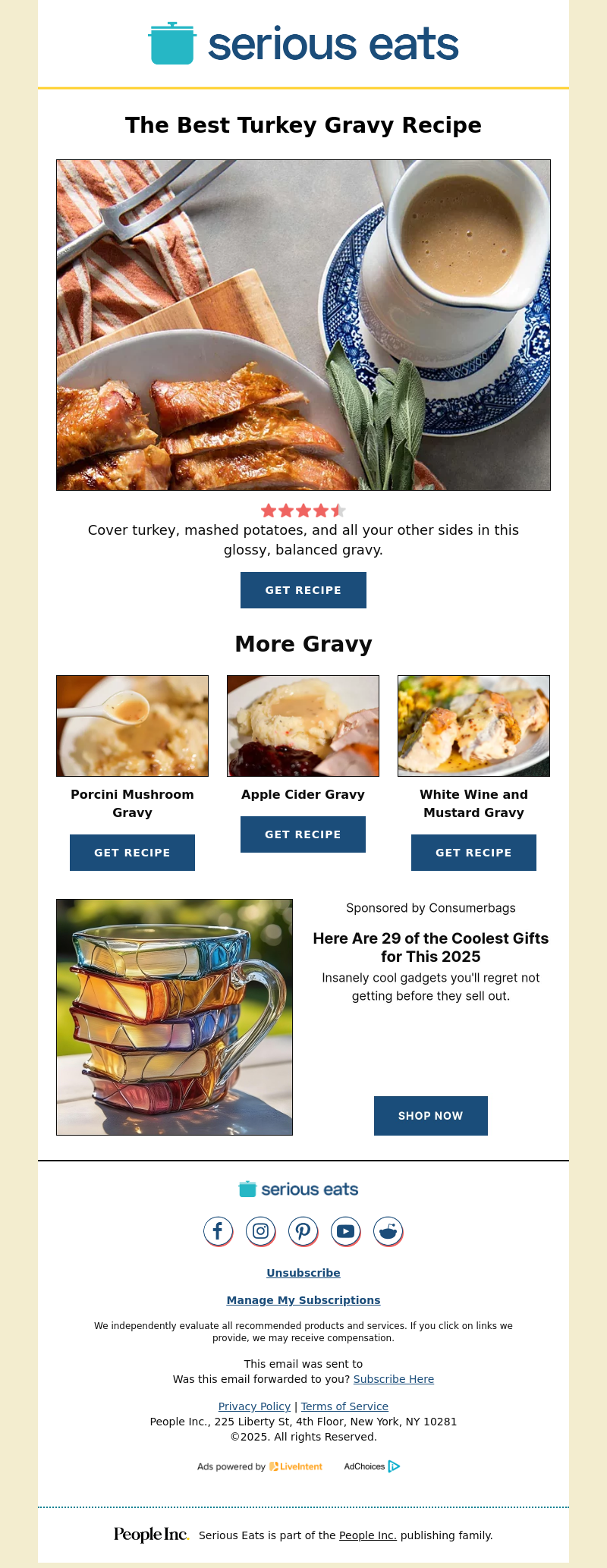Open the Apple Cider Gravy photo

click(303, 726)
